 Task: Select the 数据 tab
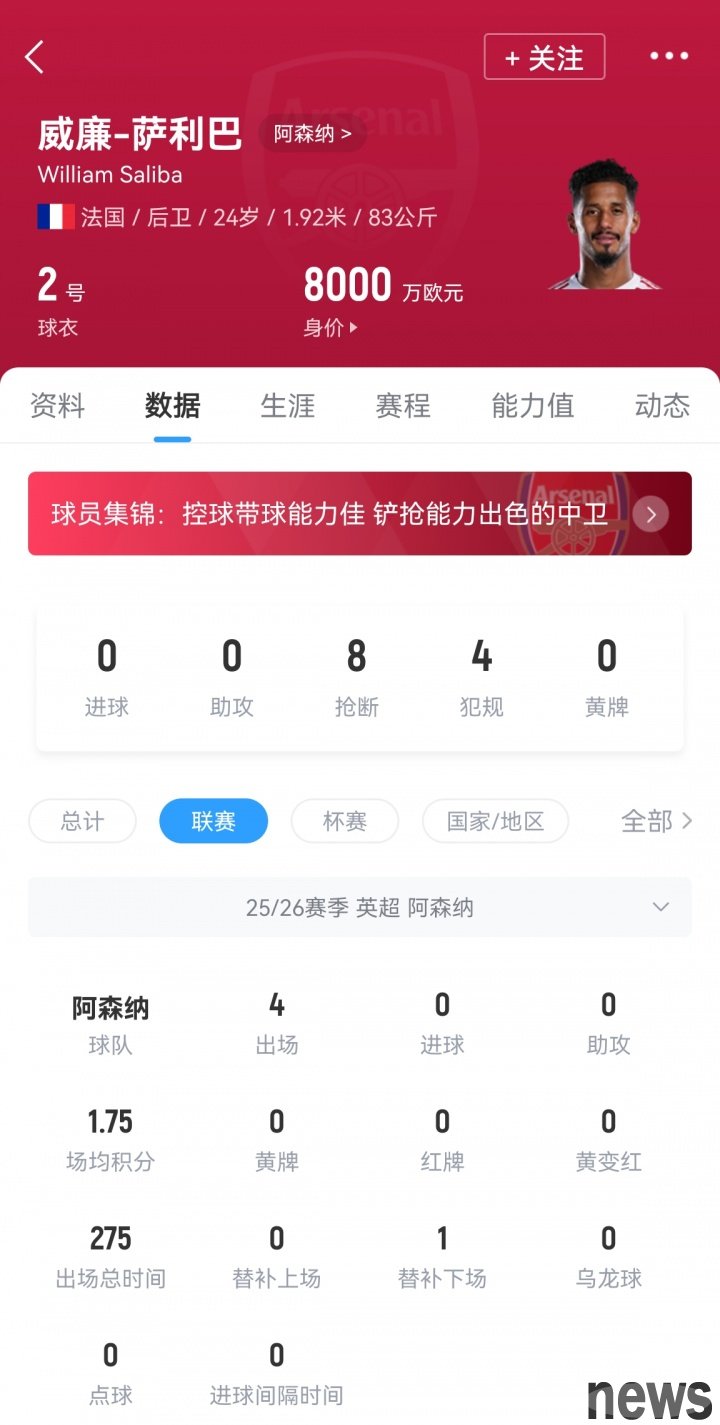click(172, 405)
